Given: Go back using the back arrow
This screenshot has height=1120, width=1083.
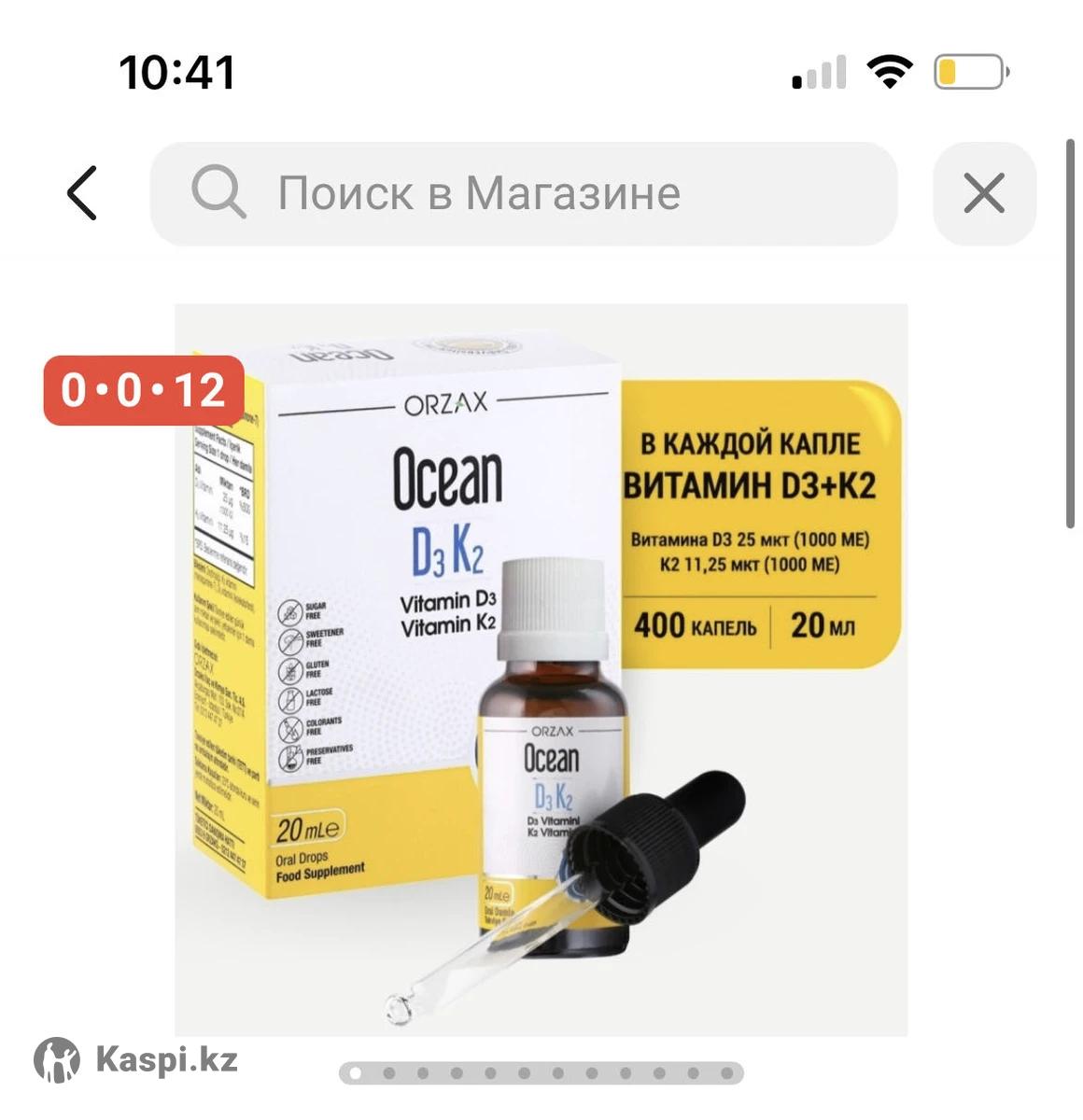Looking at the screenshot, I should click(x=82, y=193).
